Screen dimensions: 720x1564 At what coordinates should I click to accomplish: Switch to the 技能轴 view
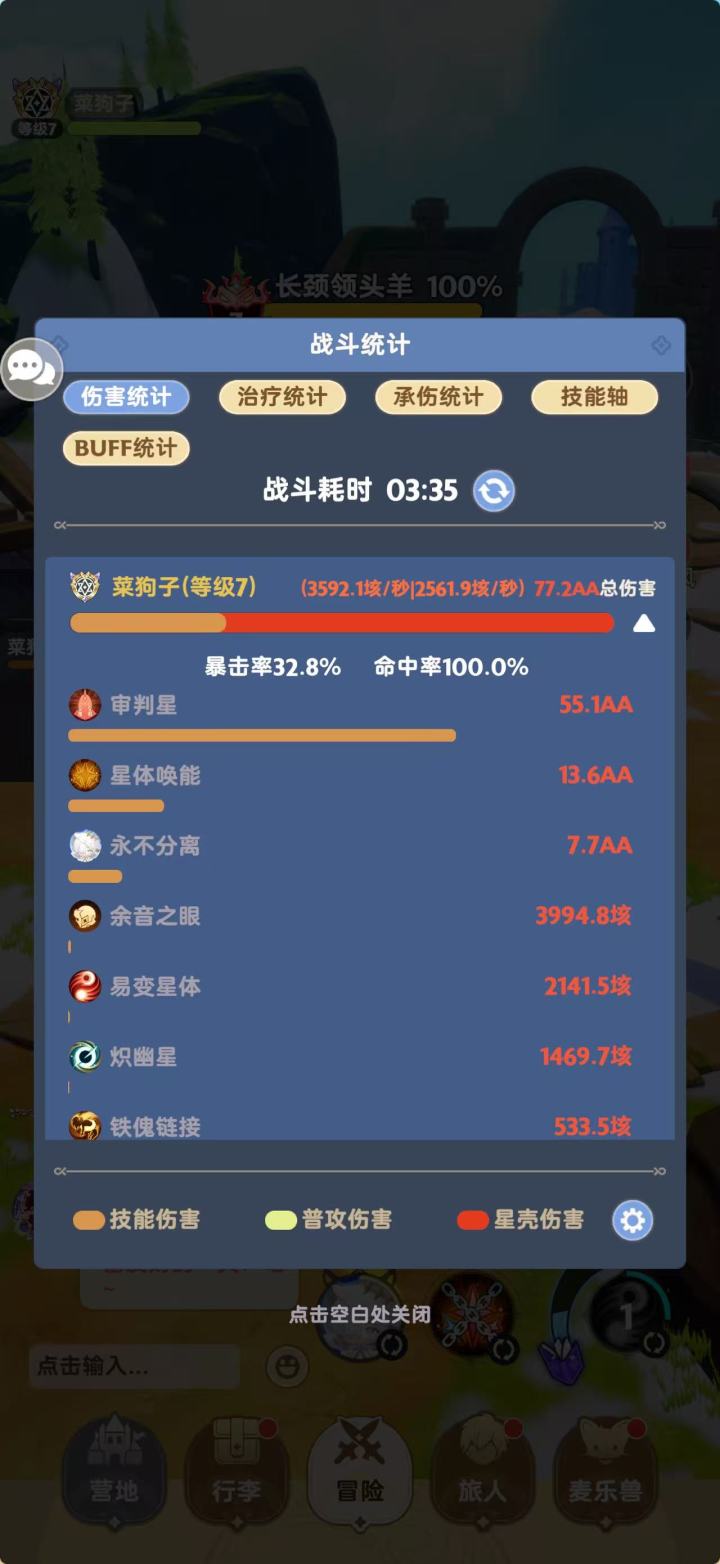(594, 397)
